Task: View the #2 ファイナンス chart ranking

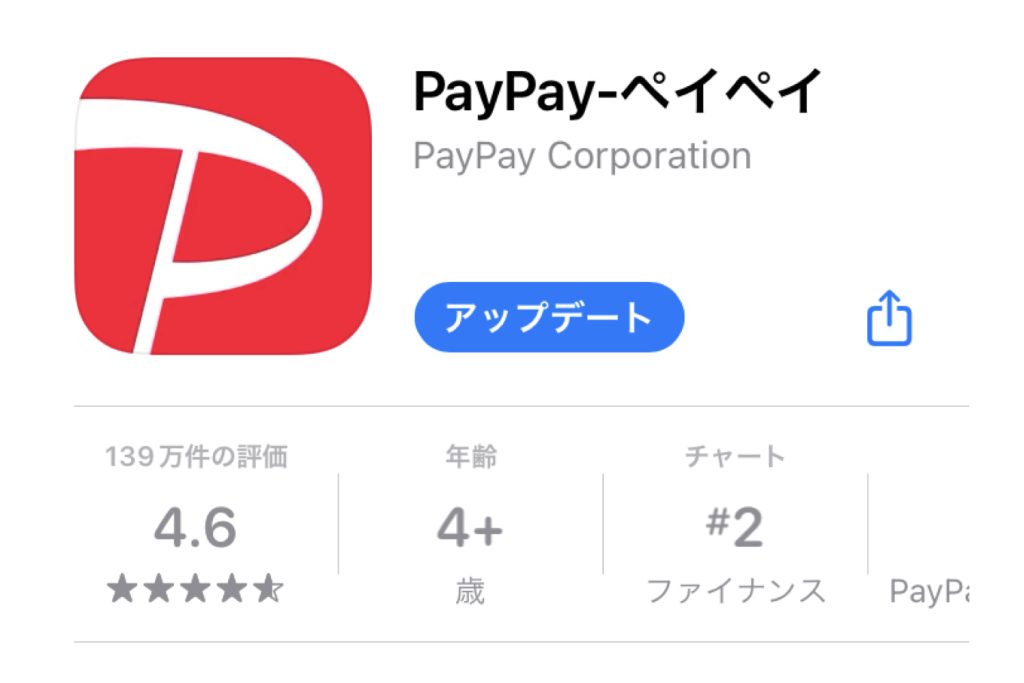Action: [x=735, y=527]
